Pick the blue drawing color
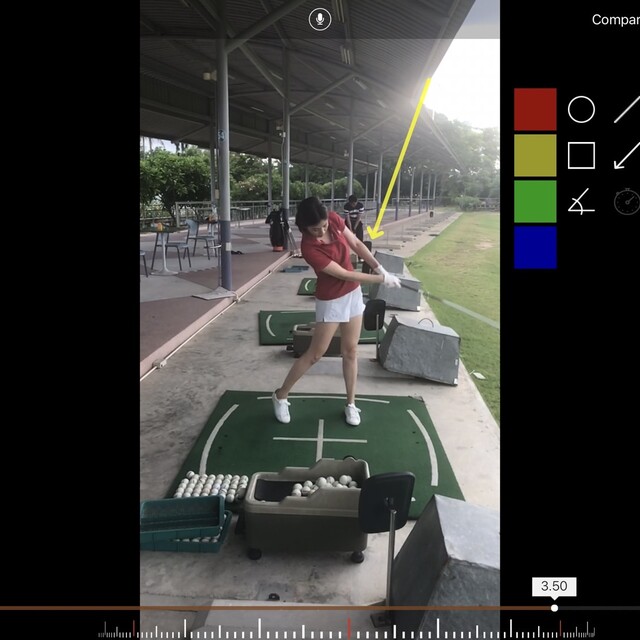 coord(535,247)
